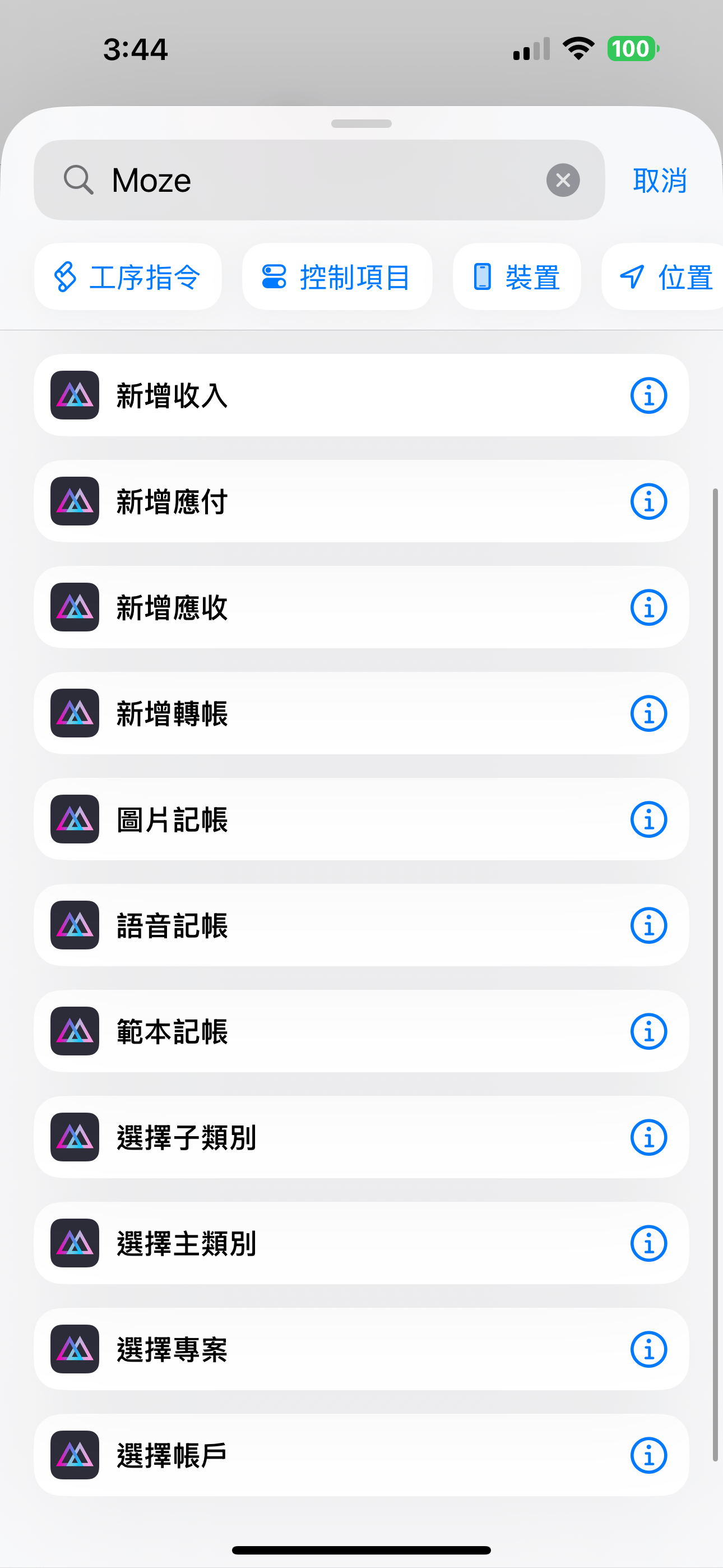723x1568 pixels.
Task: Show info for 新增收入
Action: [x=648, y=396]
